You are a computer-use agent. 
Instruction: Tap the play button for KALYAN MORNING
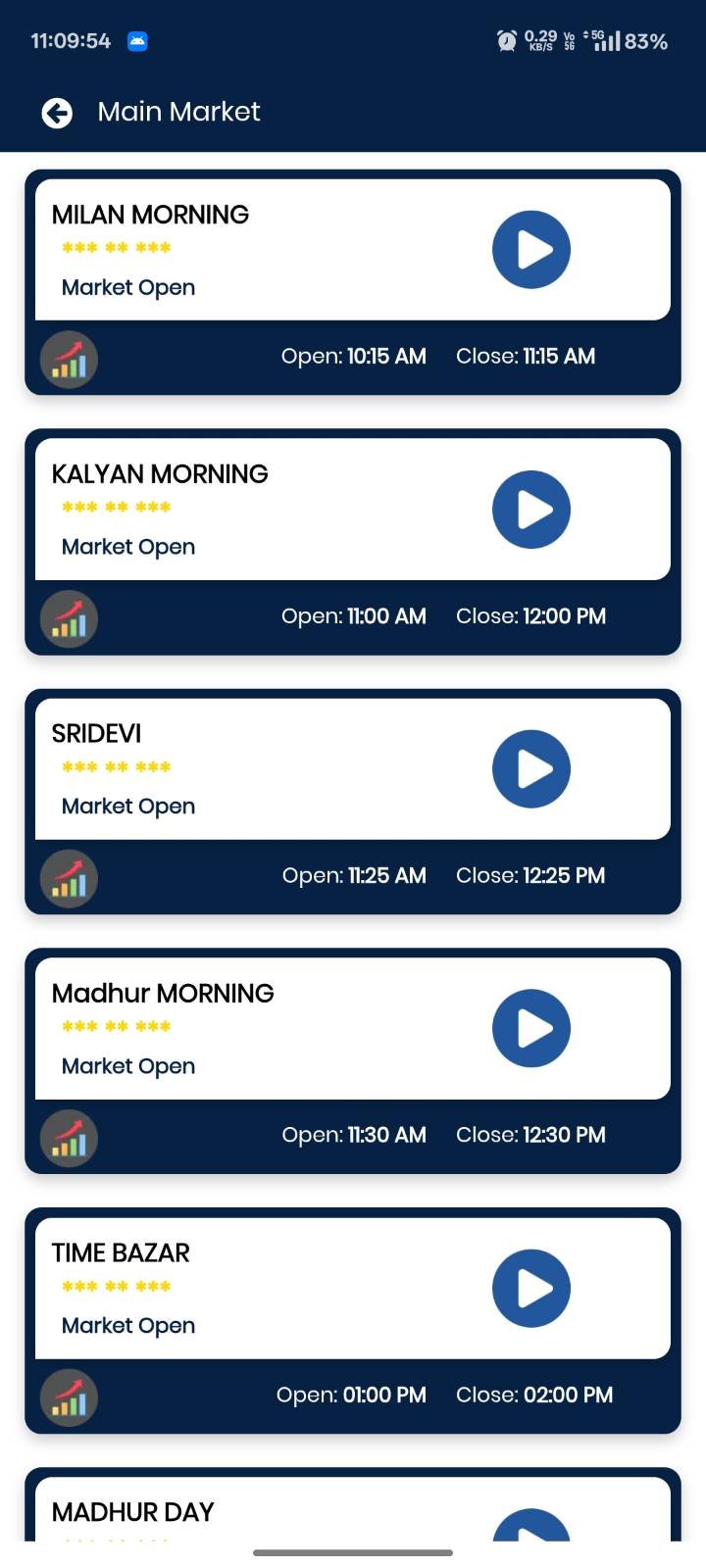point(530,510)
